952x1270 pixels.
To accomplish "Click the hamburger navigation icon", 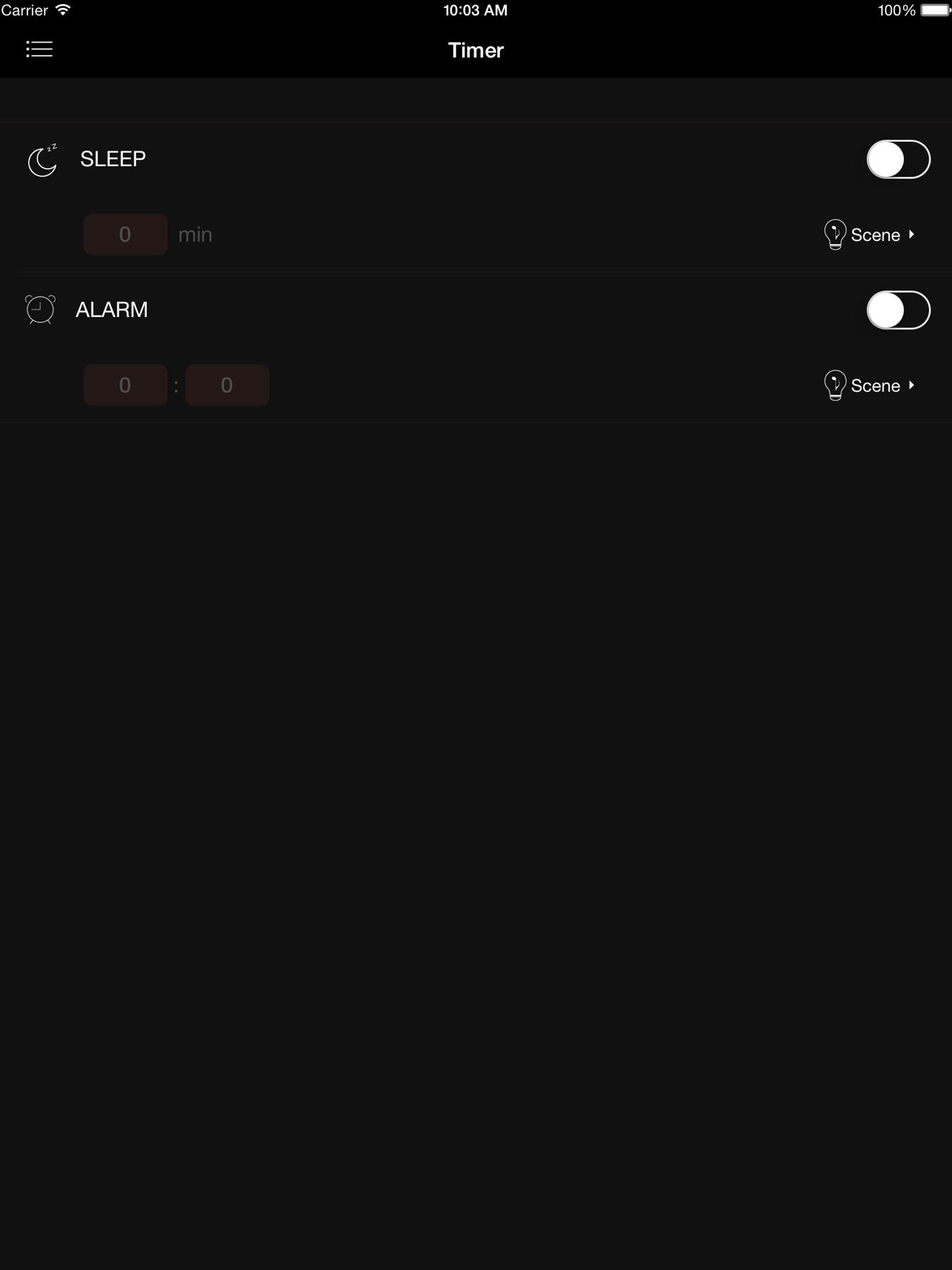I will coord(39,49).
